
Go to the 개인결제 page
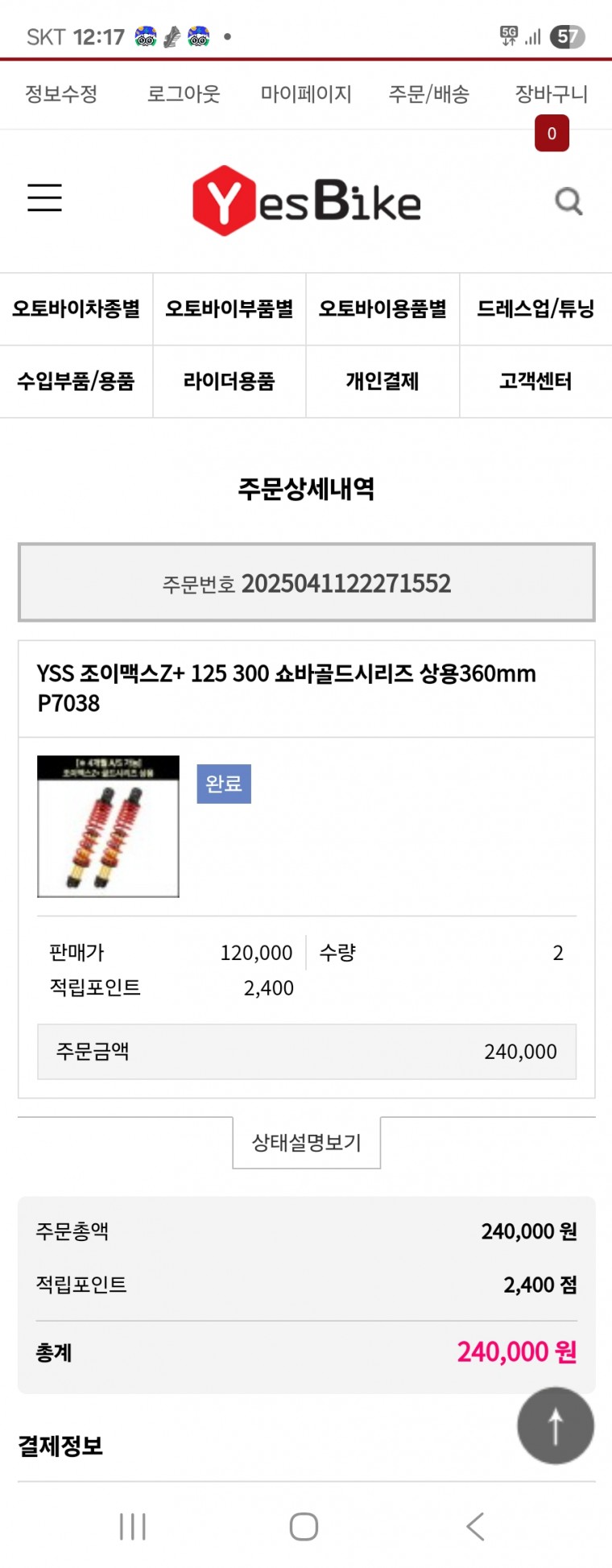[382, 381]
